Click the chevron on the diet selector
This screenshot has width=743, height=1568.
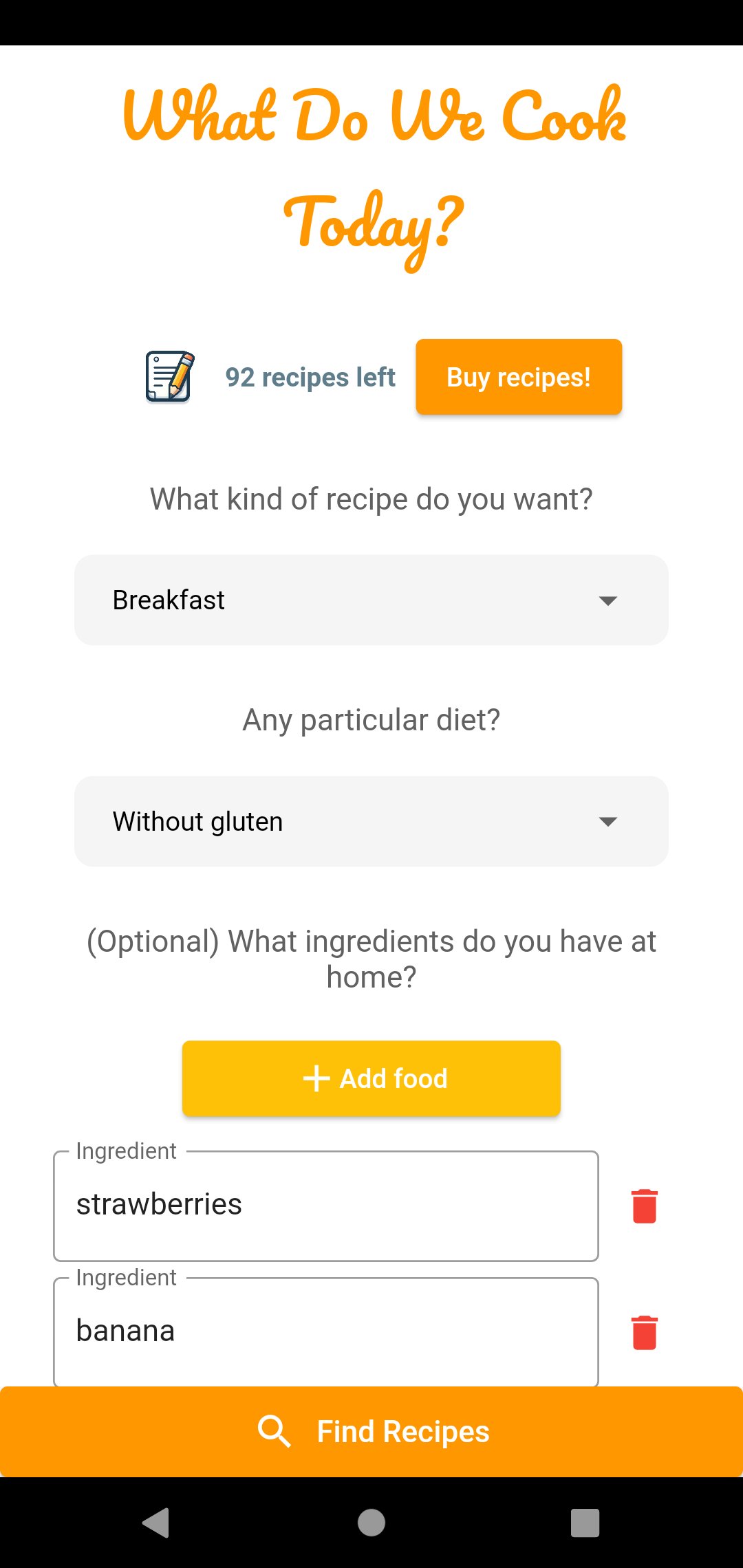coord(608,820)
